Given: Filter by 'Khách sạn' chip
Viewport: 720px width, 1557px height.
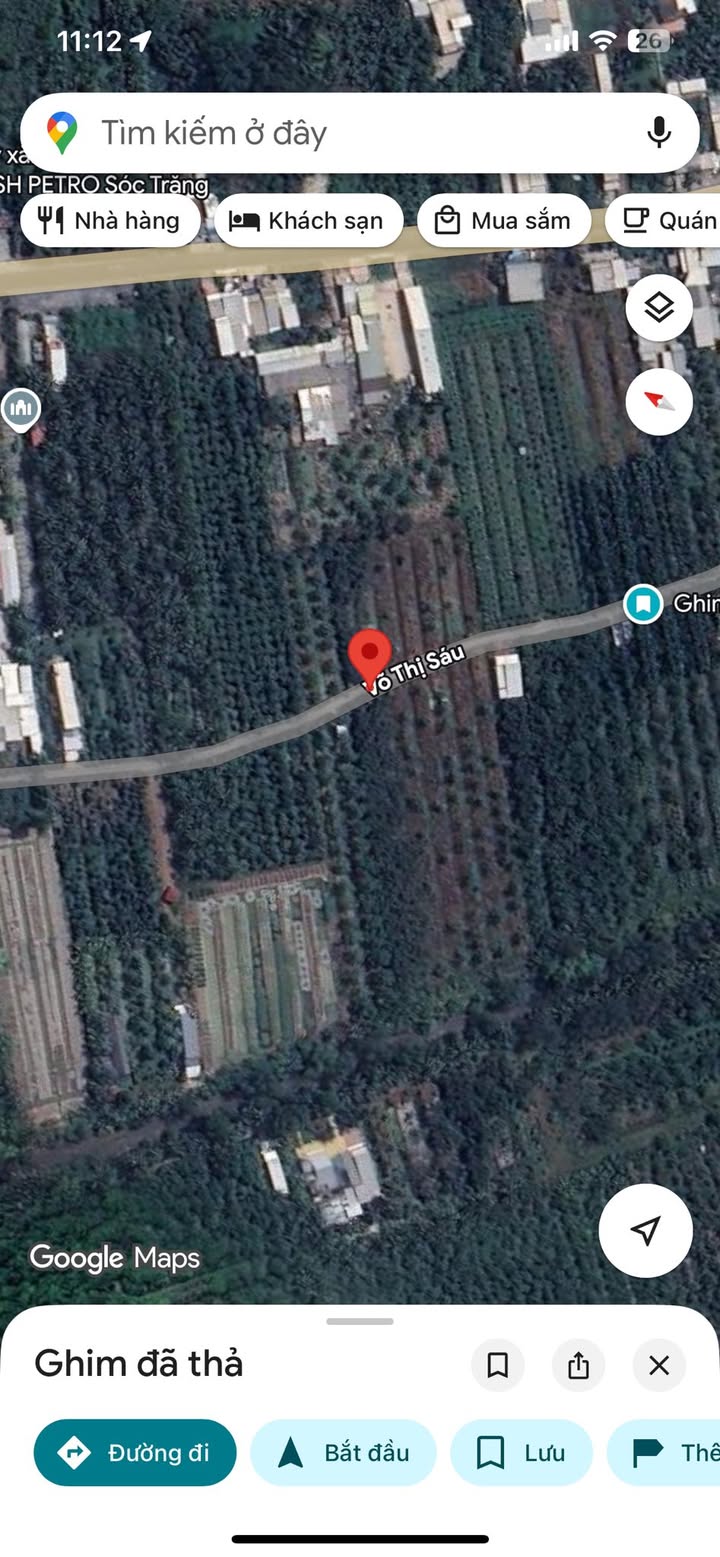Looking at the screenshot, I should (x=308, y=221).
